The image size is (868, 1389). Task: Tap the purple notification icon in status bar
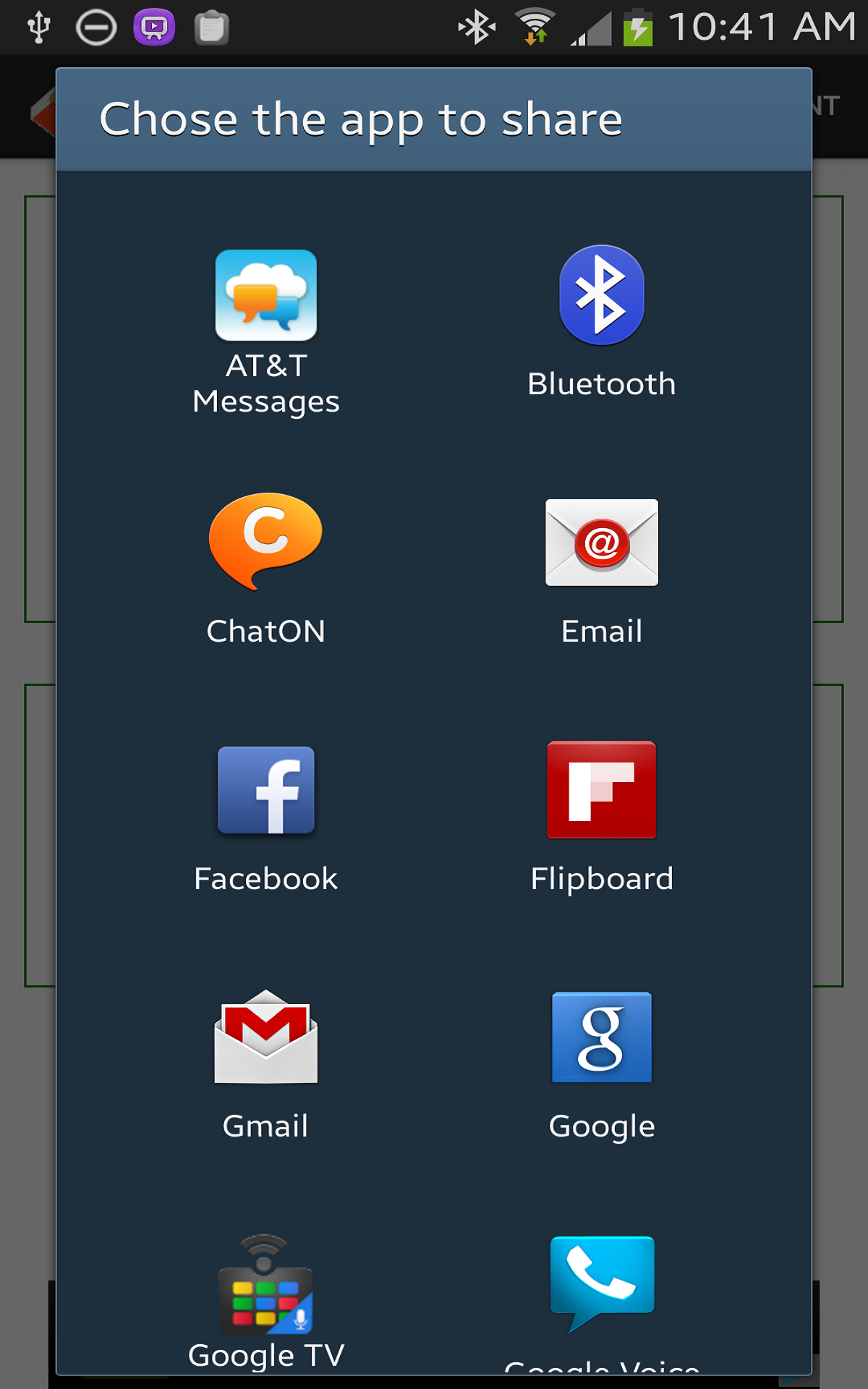pyautogui.click(x=154, y=27)
